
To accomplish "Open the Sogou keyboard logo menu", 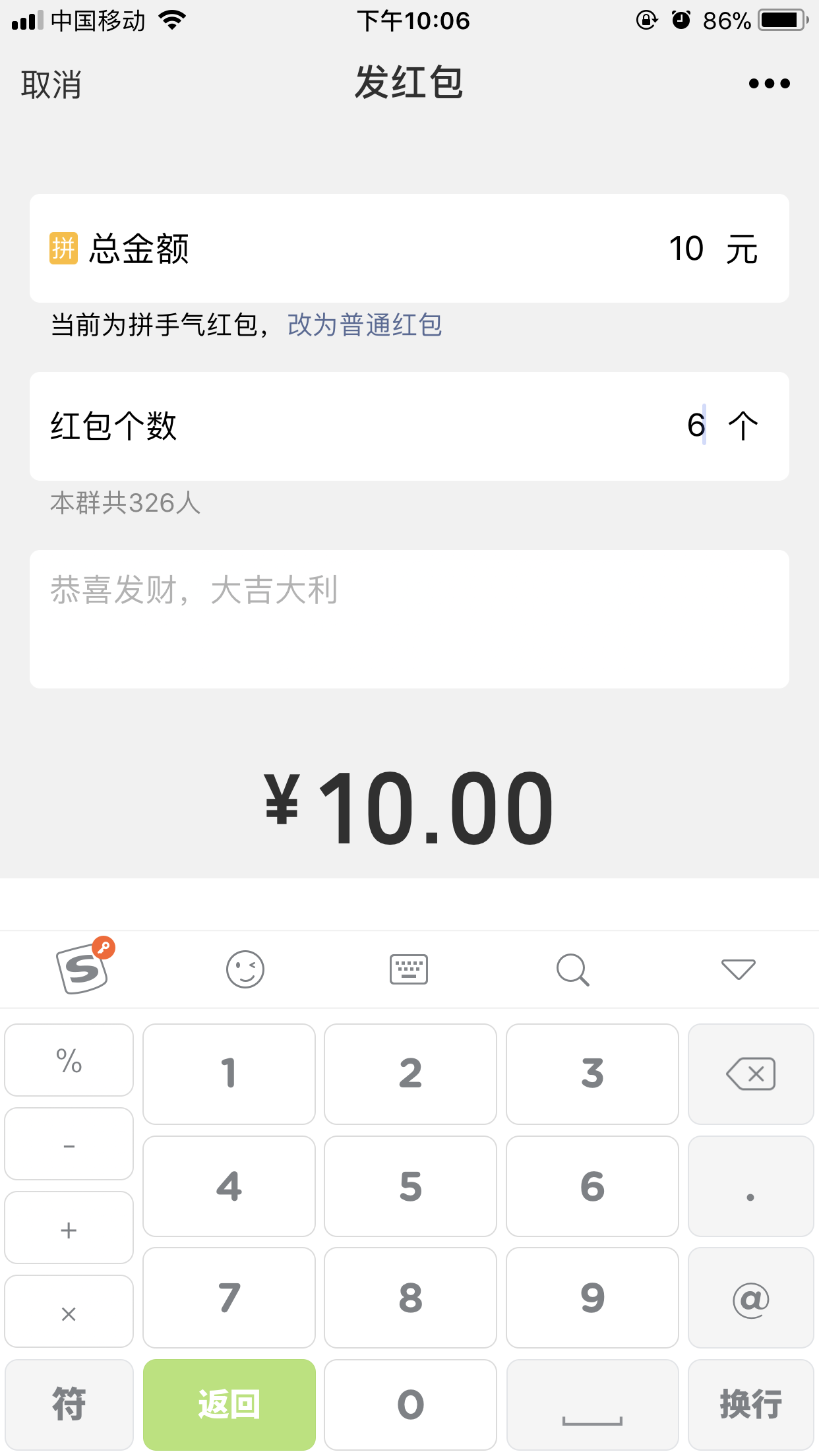I will (x=83, y=968).
